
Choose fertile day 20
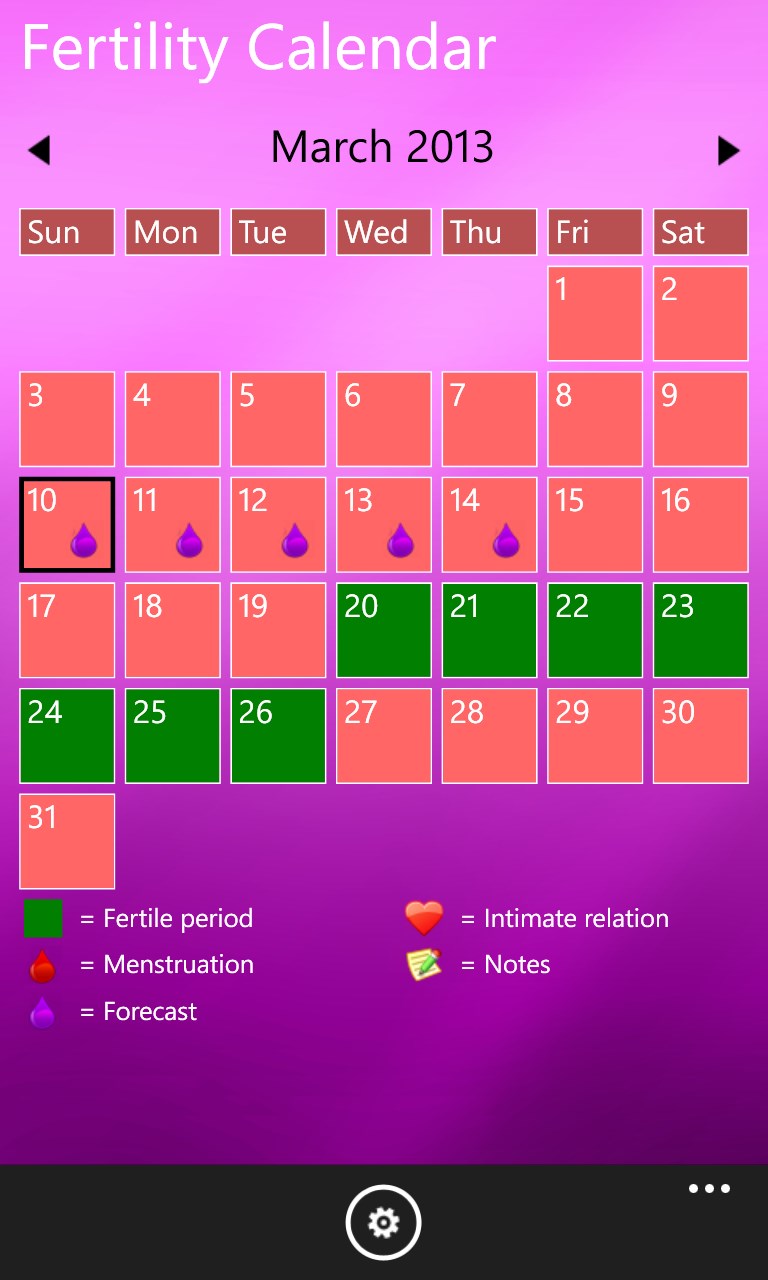(383, 630)
